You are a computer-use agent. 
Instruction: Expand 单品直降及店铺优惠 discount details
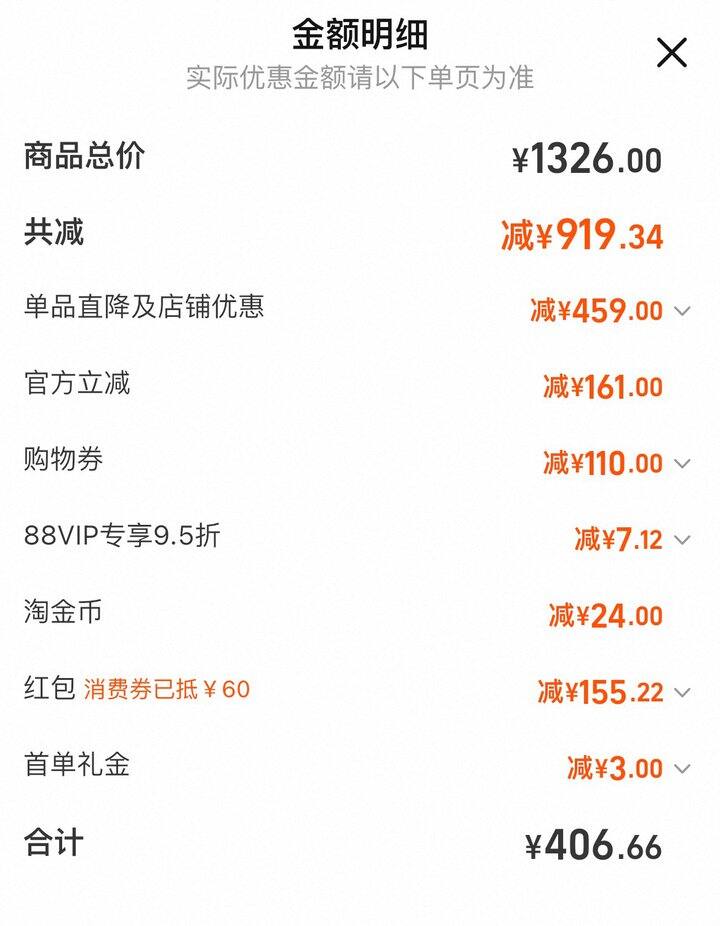point(682,311)
